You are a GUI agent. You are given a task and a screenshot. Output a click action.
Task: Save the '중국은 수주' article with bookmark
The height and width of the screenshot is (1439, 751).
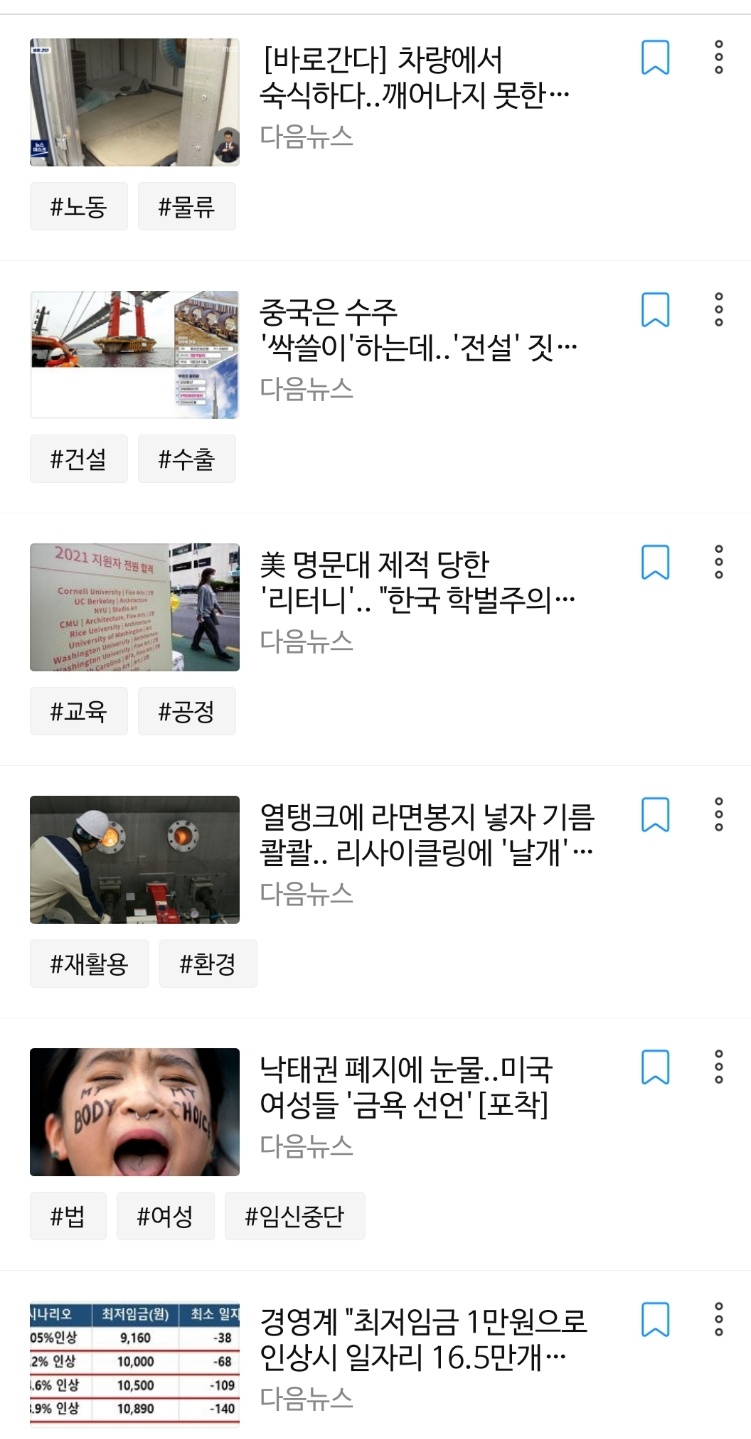pos(655,310)
